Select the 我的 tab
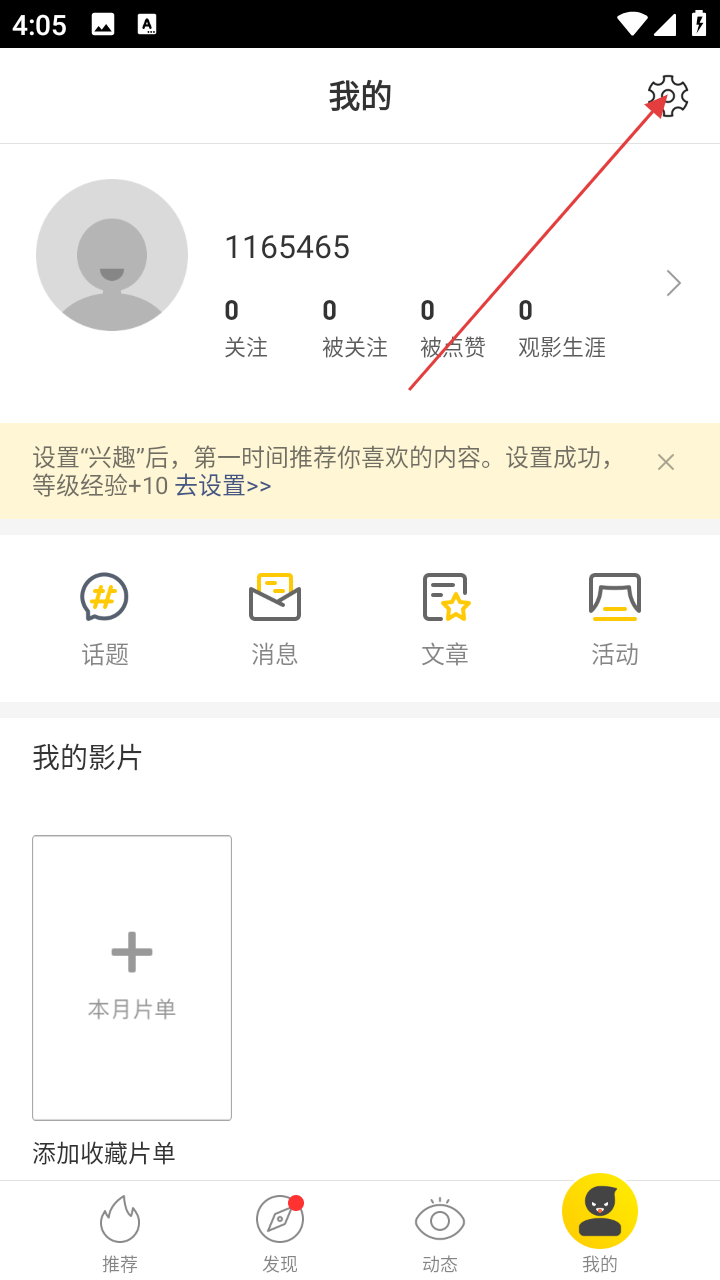Viewport: 720px width, 1280px height. (600, 1225)
